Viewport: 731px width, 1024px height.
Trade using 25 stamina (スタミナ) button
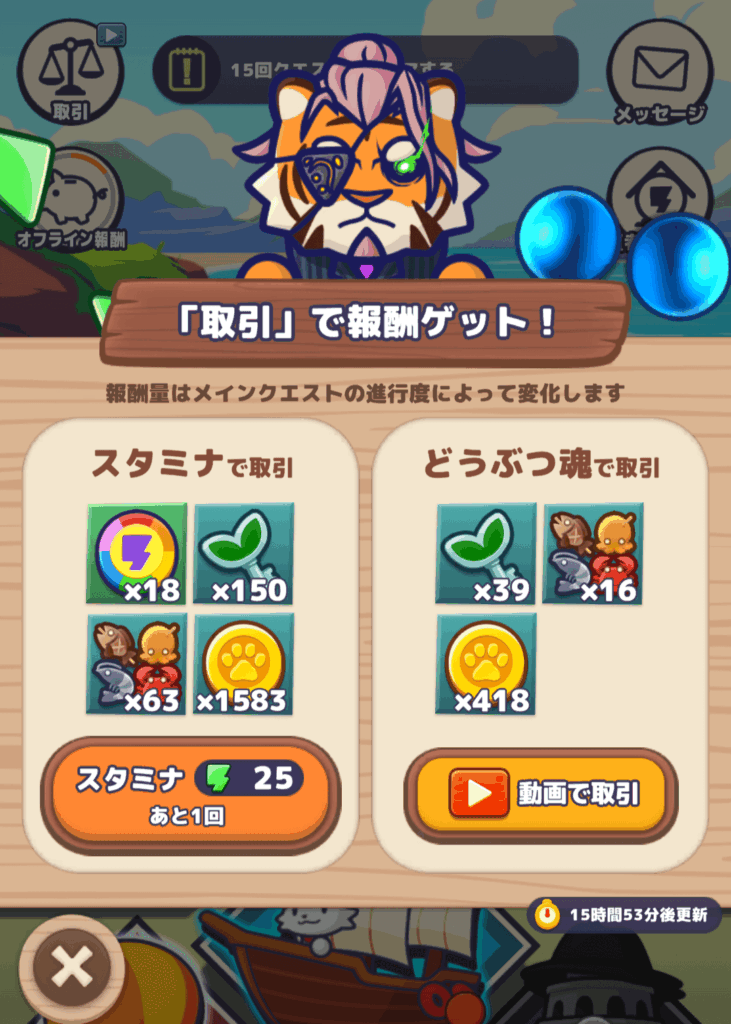[190, 791]
